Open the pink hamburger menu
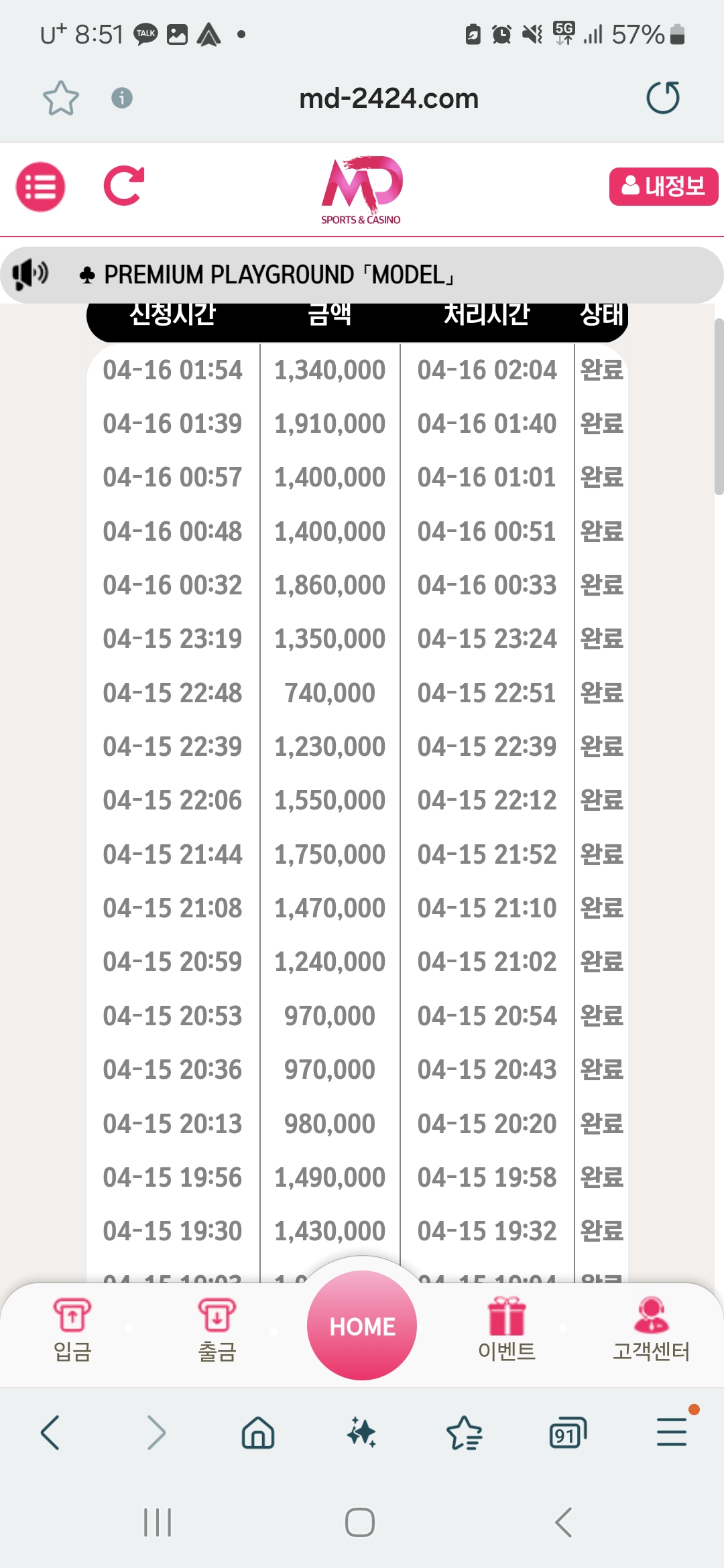Screen dimensions: 724x1568 pos(40,187)
